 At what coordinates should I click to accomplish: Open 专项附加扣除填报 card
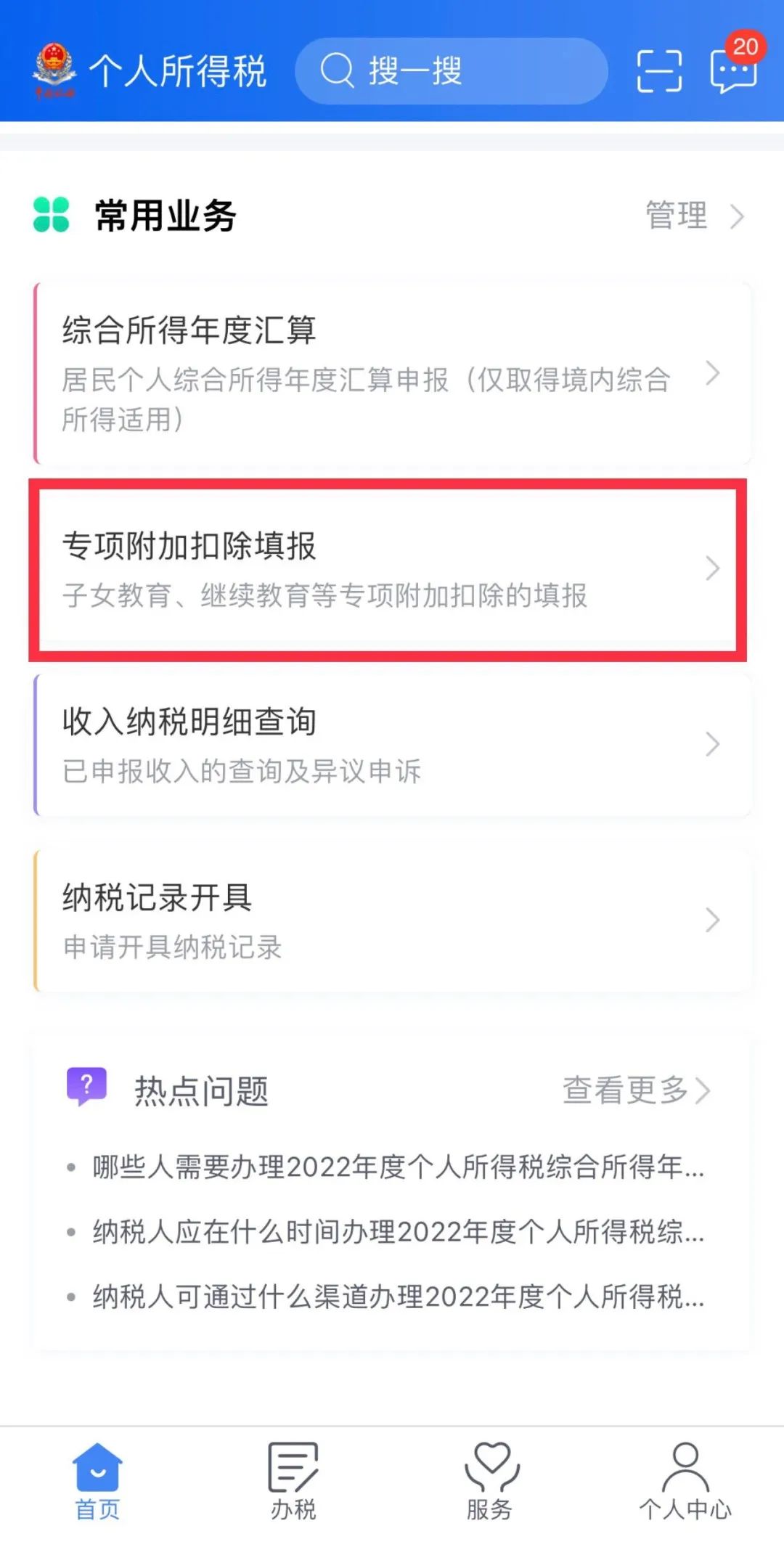pyautogui.click(x=392, y=570)
